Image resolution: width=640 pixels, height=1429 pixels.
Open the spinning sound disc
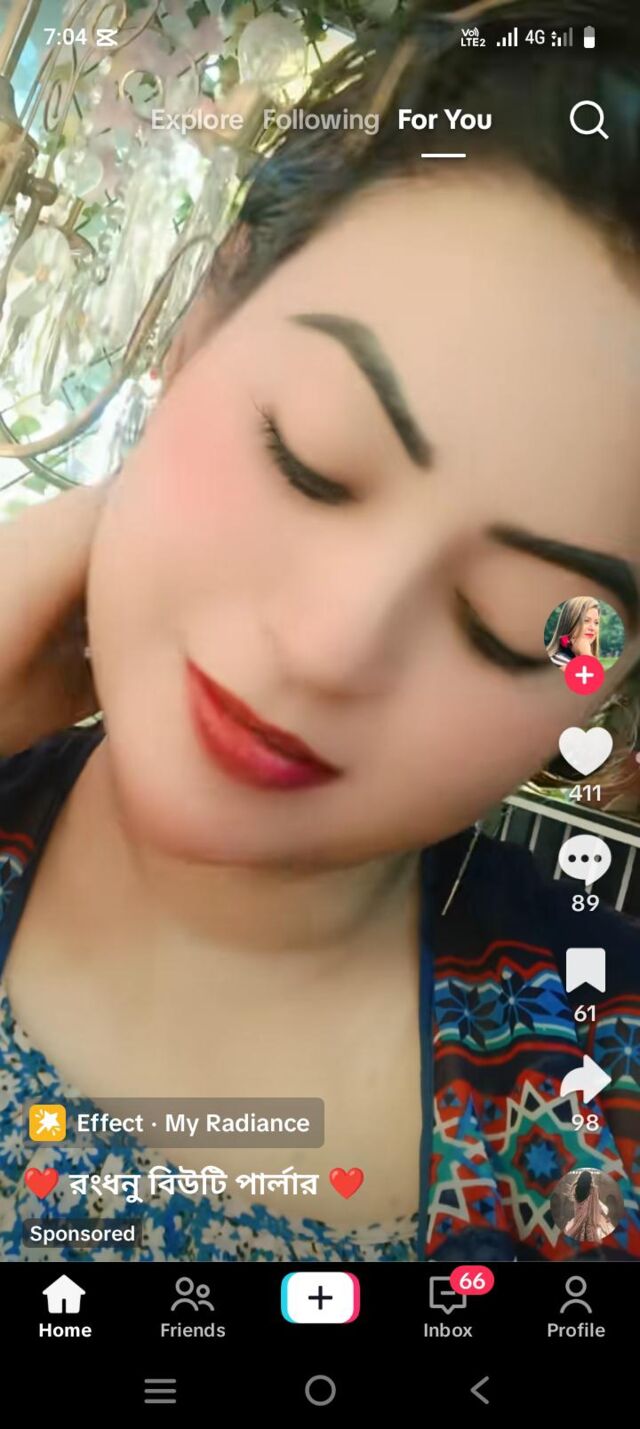586,1205
